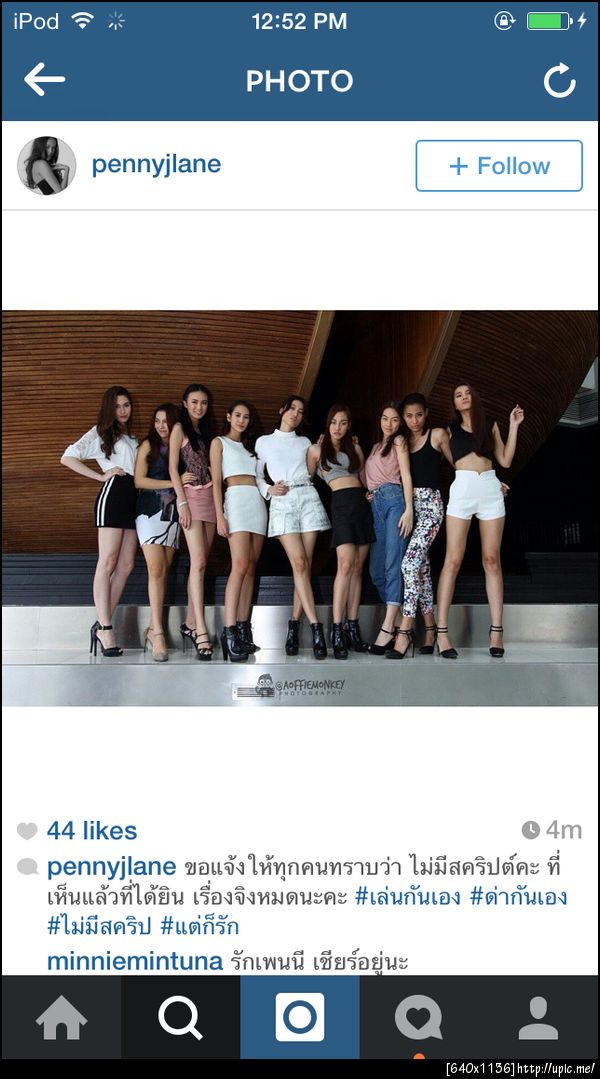Open hashtag #แต่ก็รัก
The width and height of the screenshot is (600, 1079).
tap(199, 926)
